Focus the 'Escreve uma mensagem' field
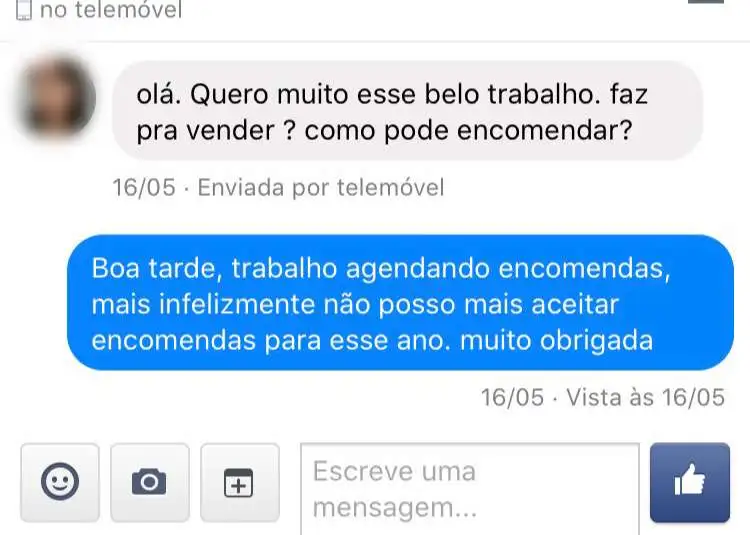This screenshot has height=535, width=750. coord(469,488)
